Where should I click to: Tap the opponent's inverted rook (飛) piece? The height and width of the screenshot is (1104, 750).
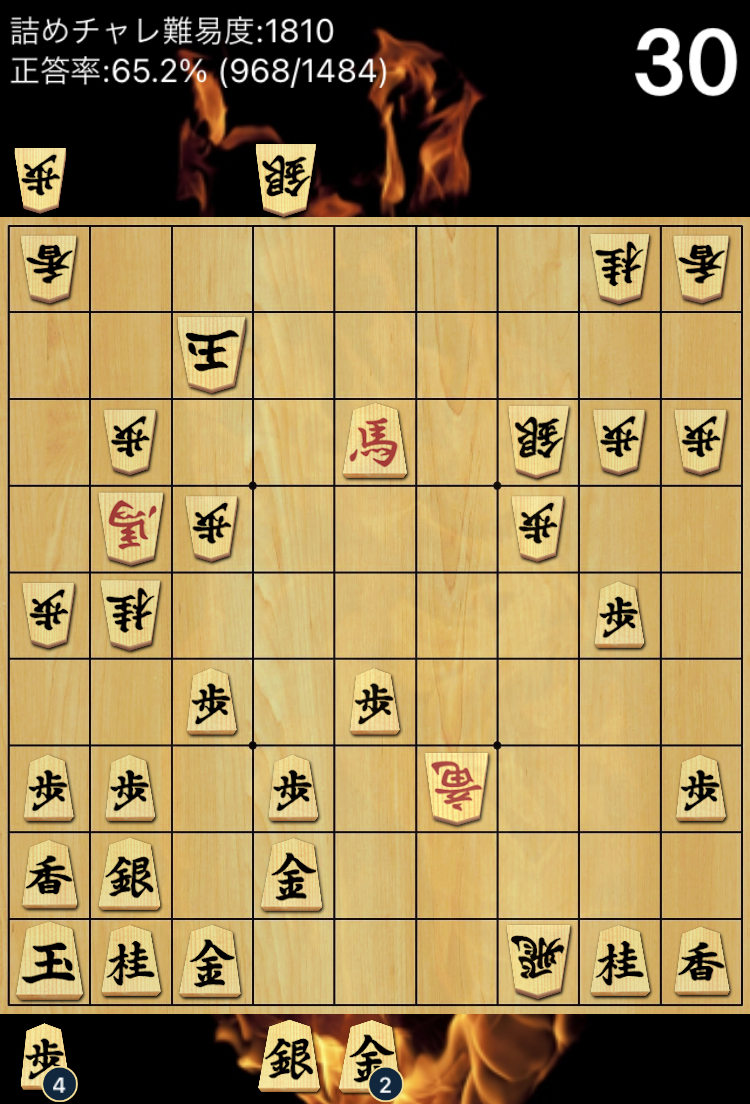pos(538,962)
